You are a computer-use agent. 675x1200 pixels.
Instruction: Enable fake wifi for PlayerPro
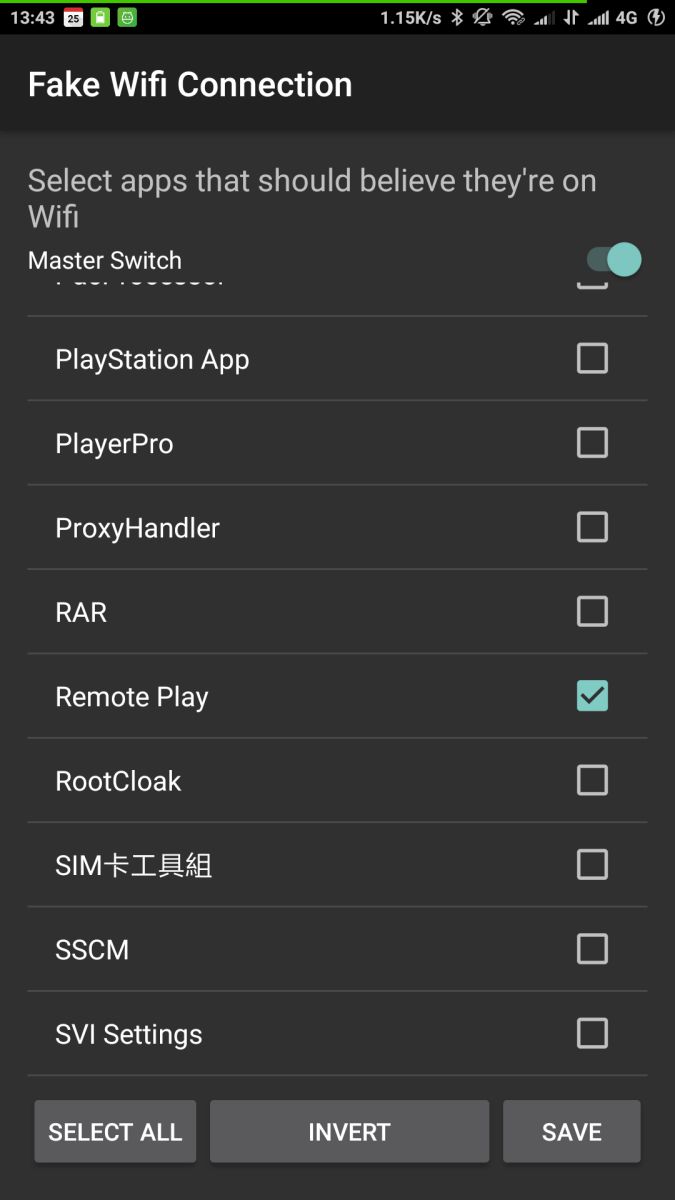point(592,442)
